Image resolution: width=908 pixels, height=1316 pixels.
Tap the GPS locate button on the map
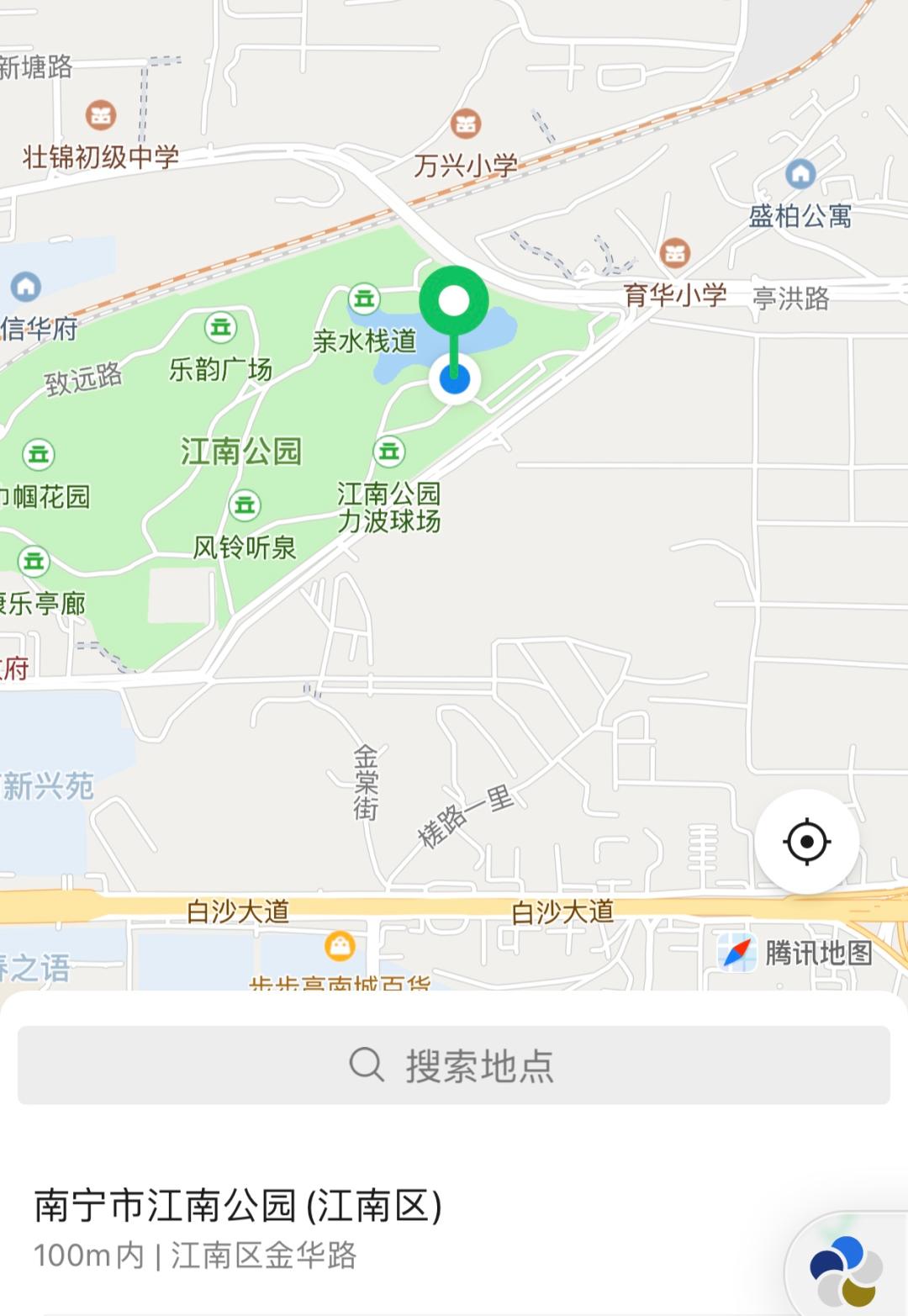pyautogui.click(x=806, y=842)
